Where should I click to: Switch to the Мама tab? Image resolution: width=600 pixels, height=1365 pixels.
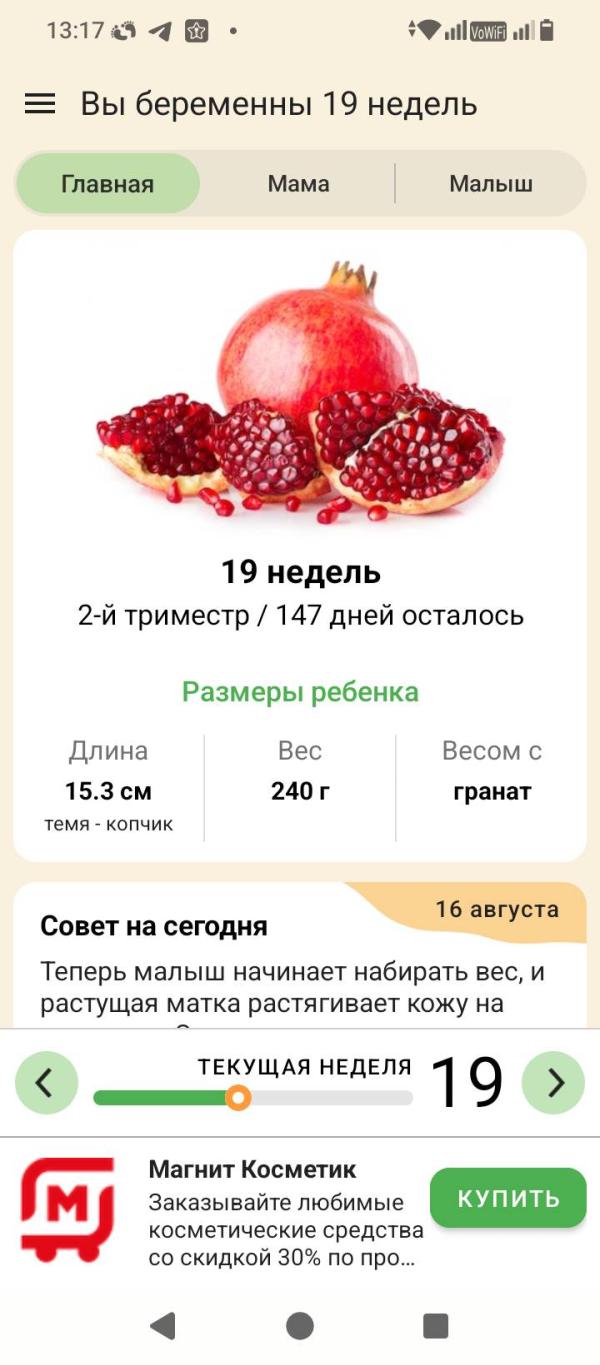coord(298,184)
